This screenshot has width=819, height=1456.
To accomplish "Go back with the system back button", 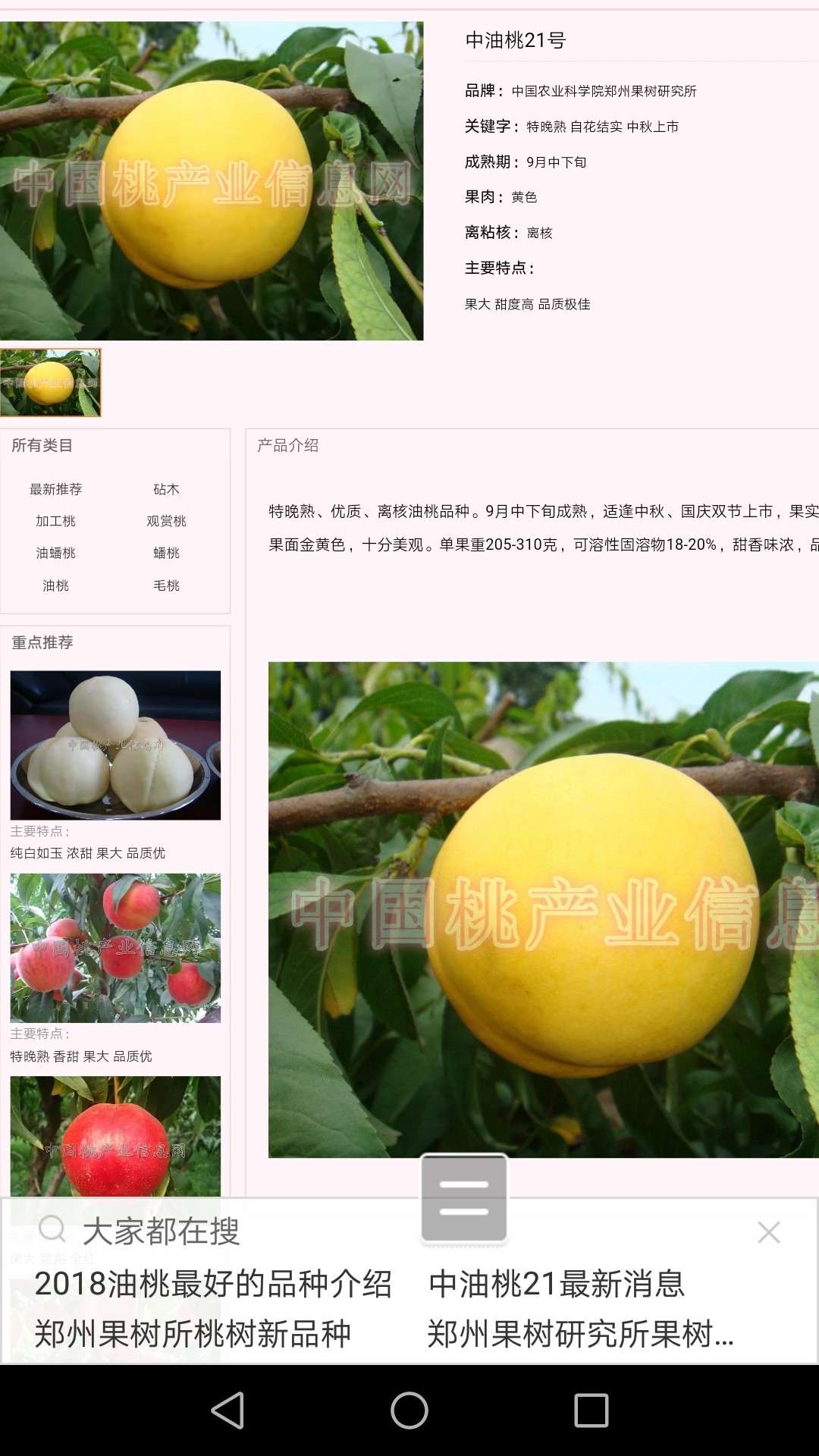I will [227, 1410].
